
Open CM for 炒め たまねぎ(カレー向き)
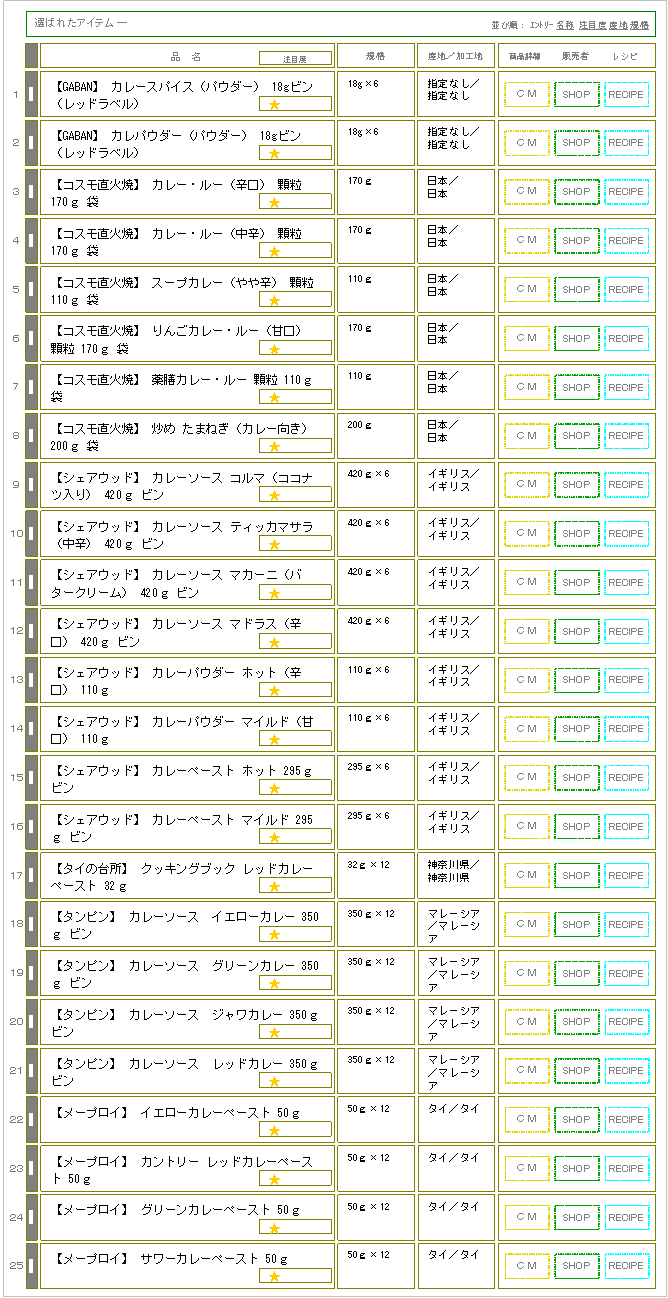point(526,436)
